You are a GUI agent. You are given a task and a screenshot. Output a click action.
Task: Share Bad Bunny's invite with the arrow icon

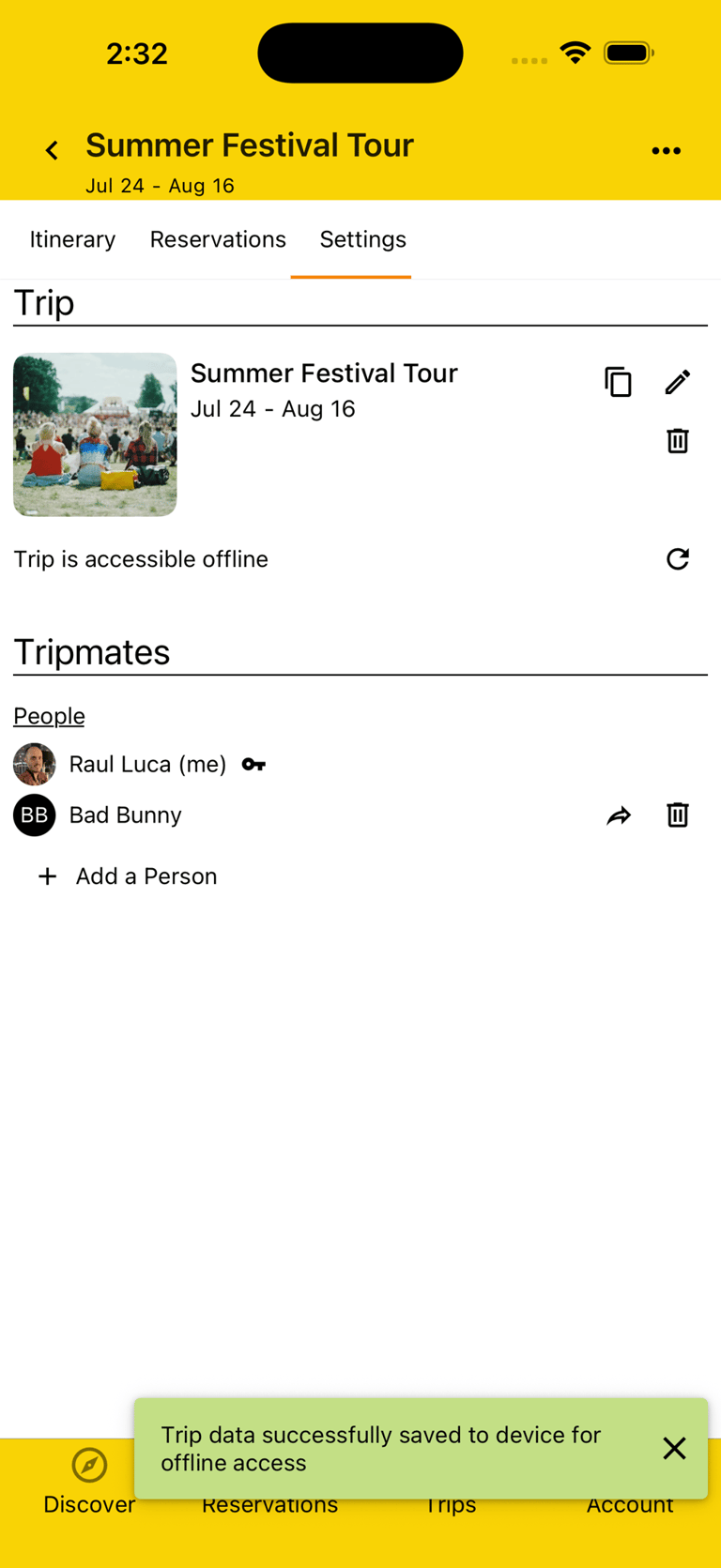pos(619,814)
